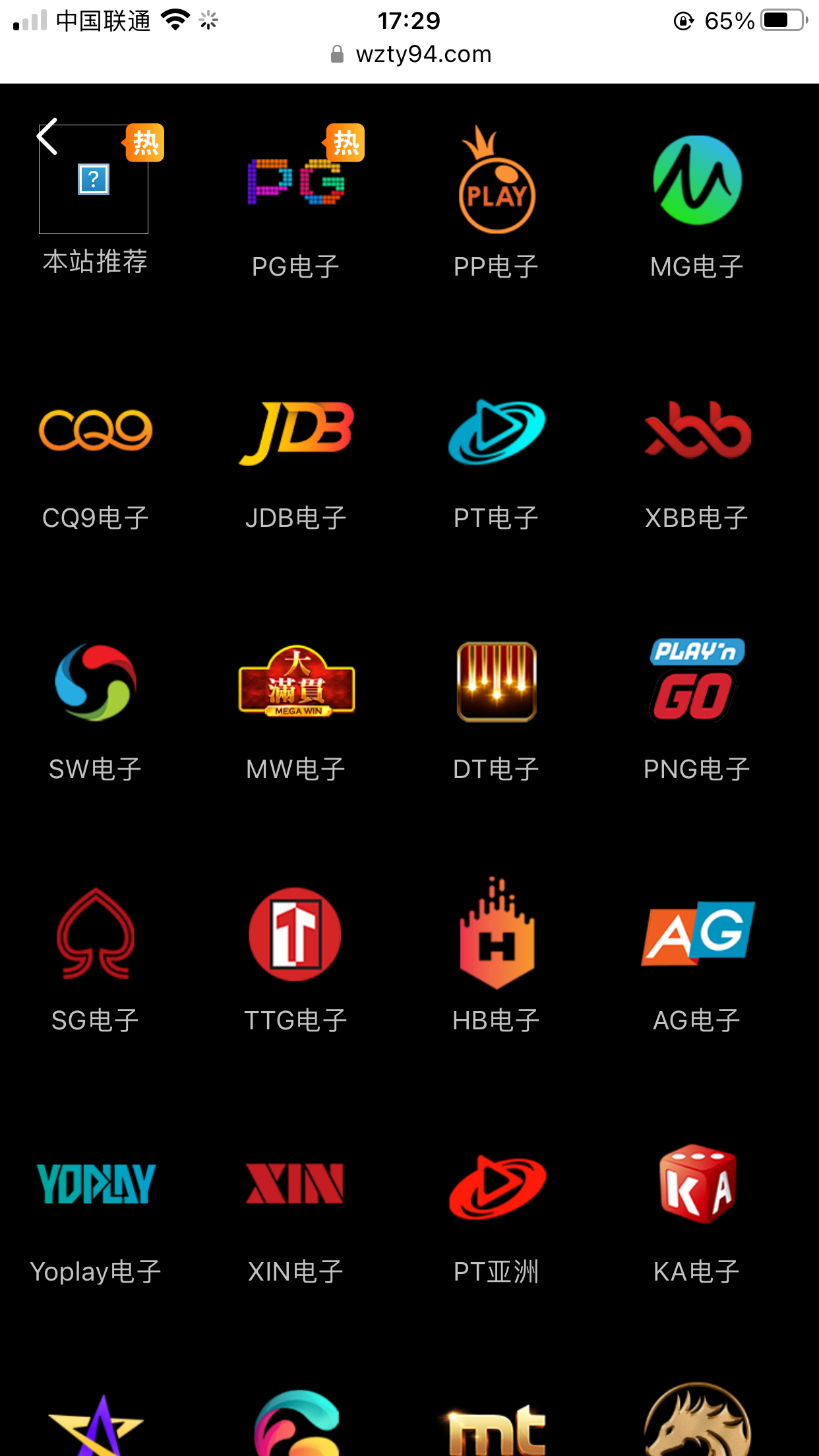Open PG电子 games

pos(295,198)
